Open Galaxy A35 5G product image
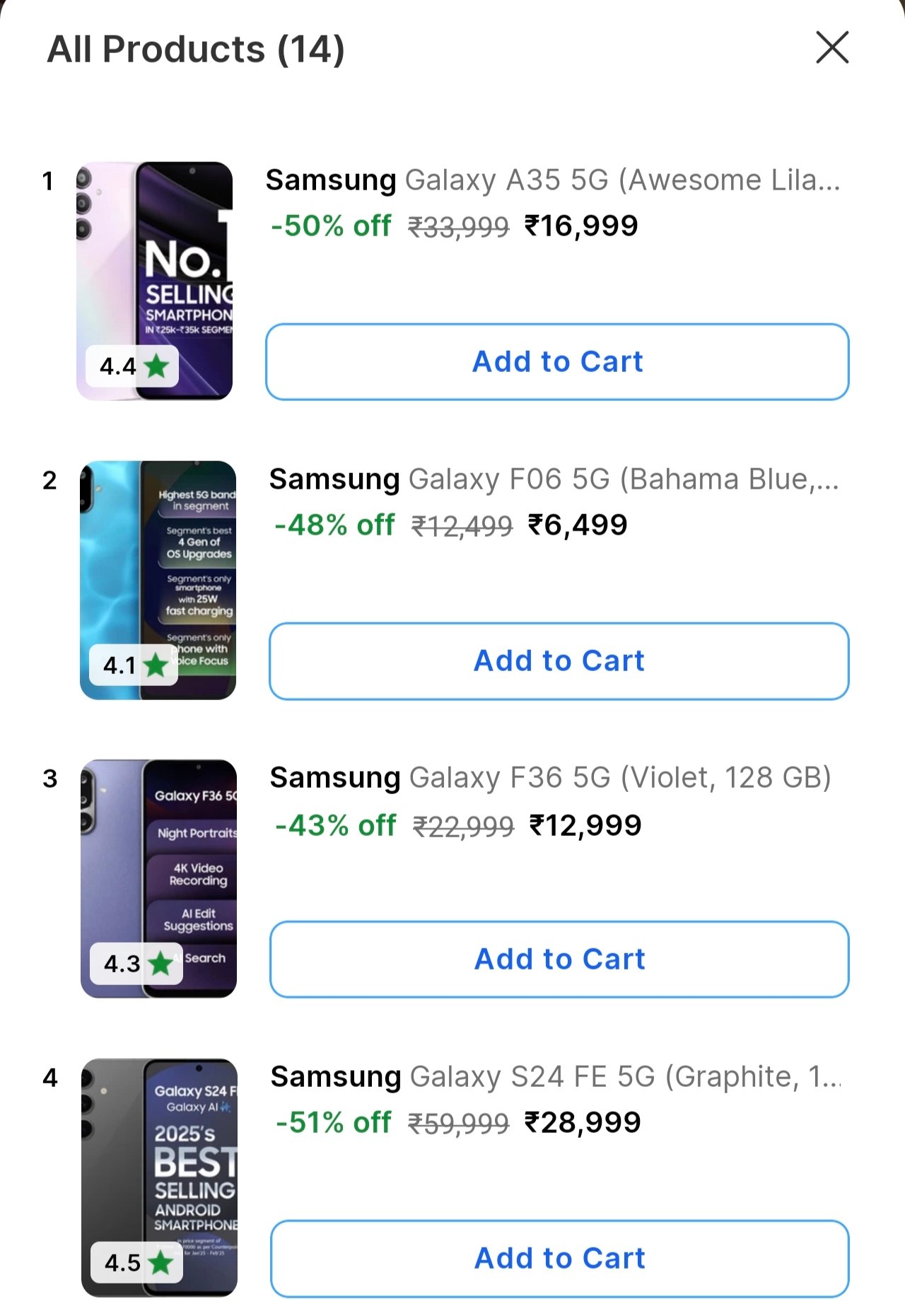The height and width of the screenshot is (1316, 905). click(x=154, y=281)
